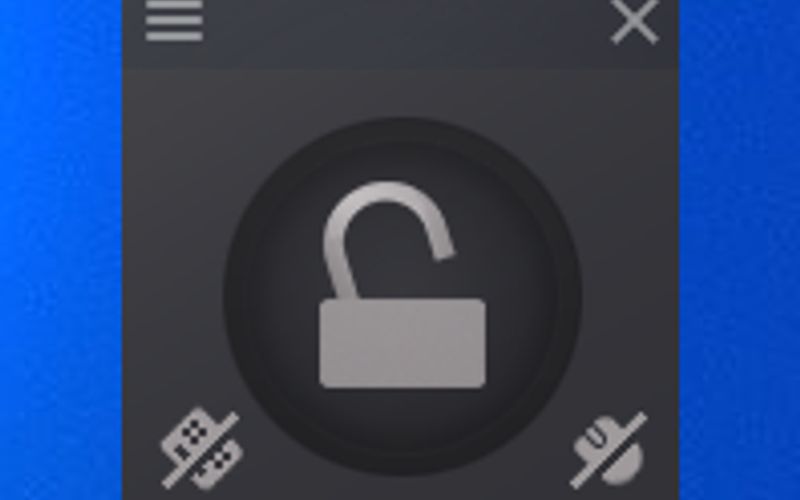
Task: Close the lock widget window
Action: (x=634, y=21)
